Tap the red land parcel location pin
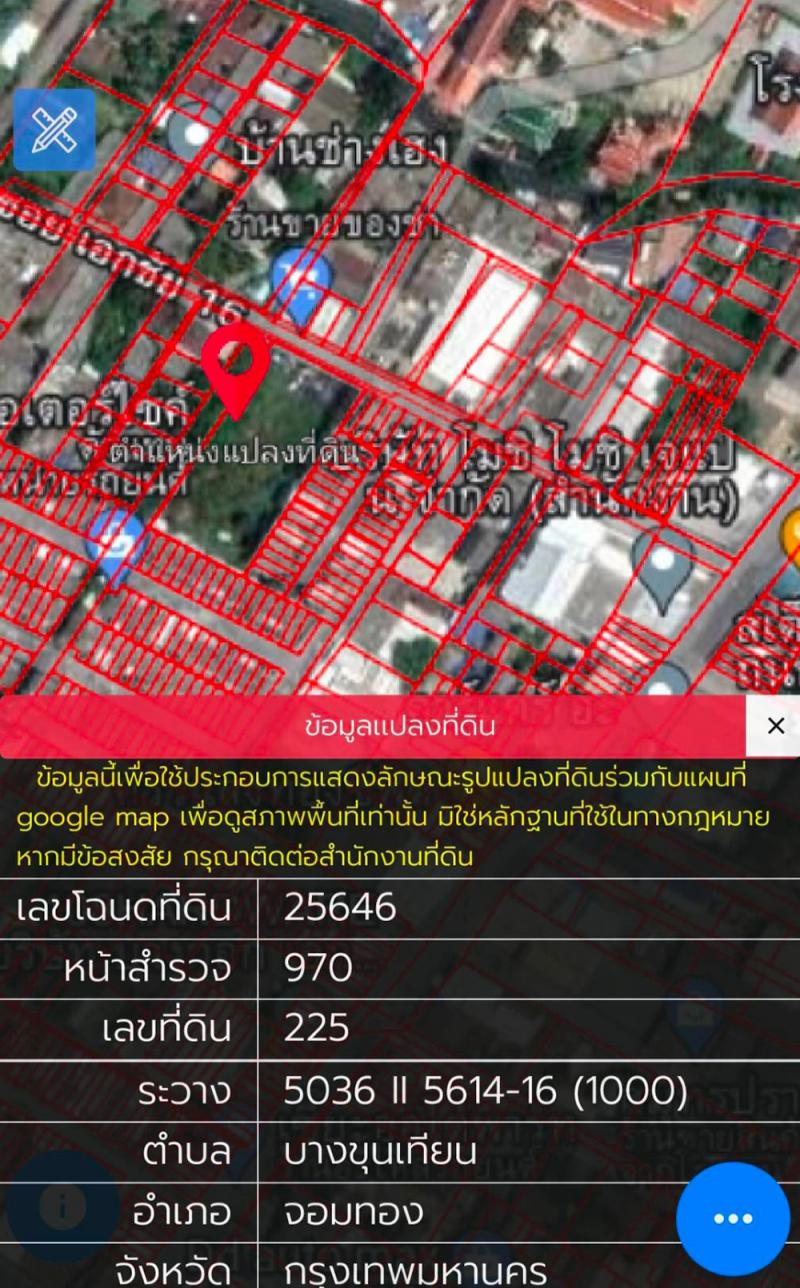The height and width of the screenshot is (1288, 800). (236, 364)
